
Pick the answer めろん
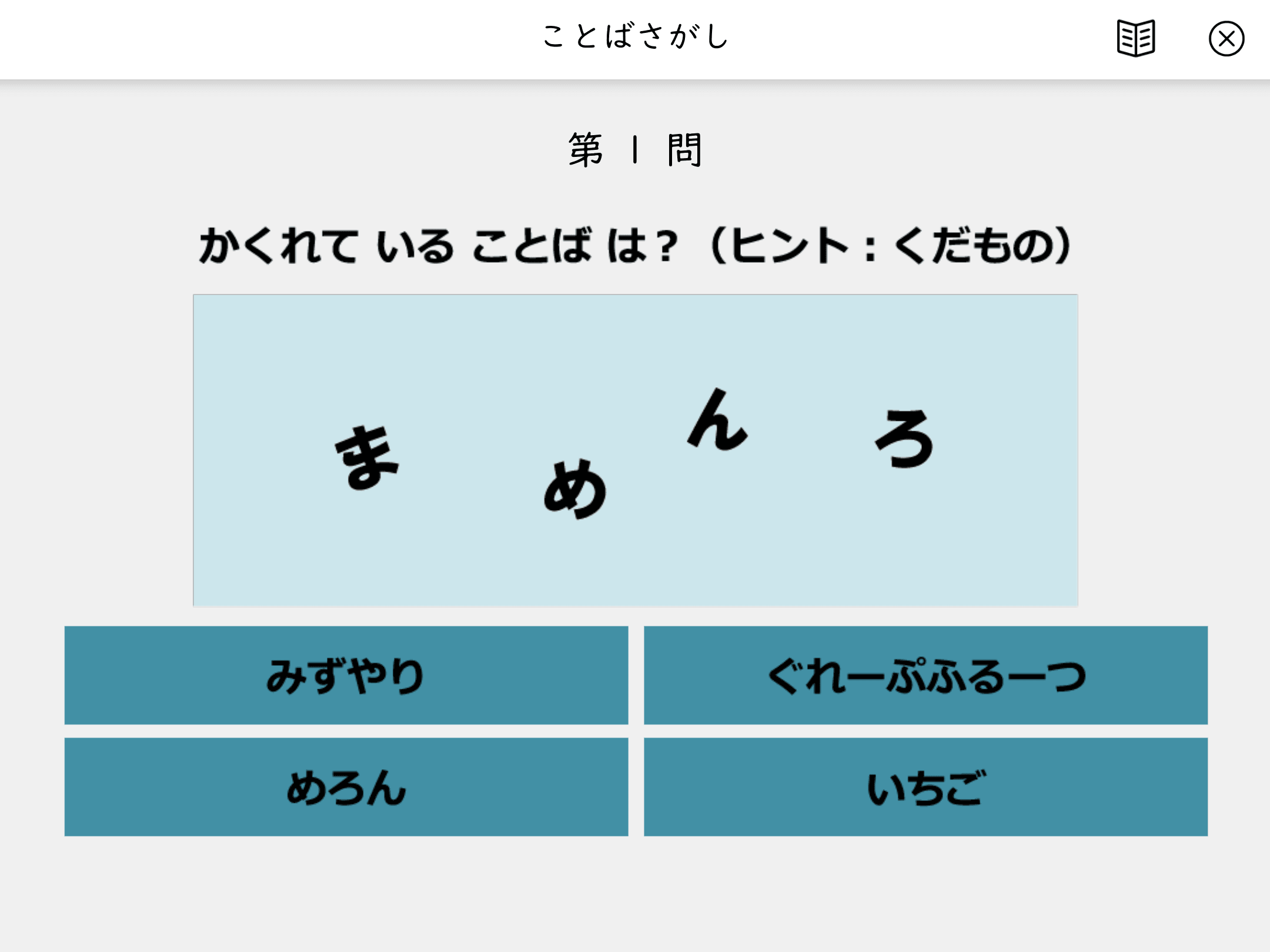click(346, 787)
